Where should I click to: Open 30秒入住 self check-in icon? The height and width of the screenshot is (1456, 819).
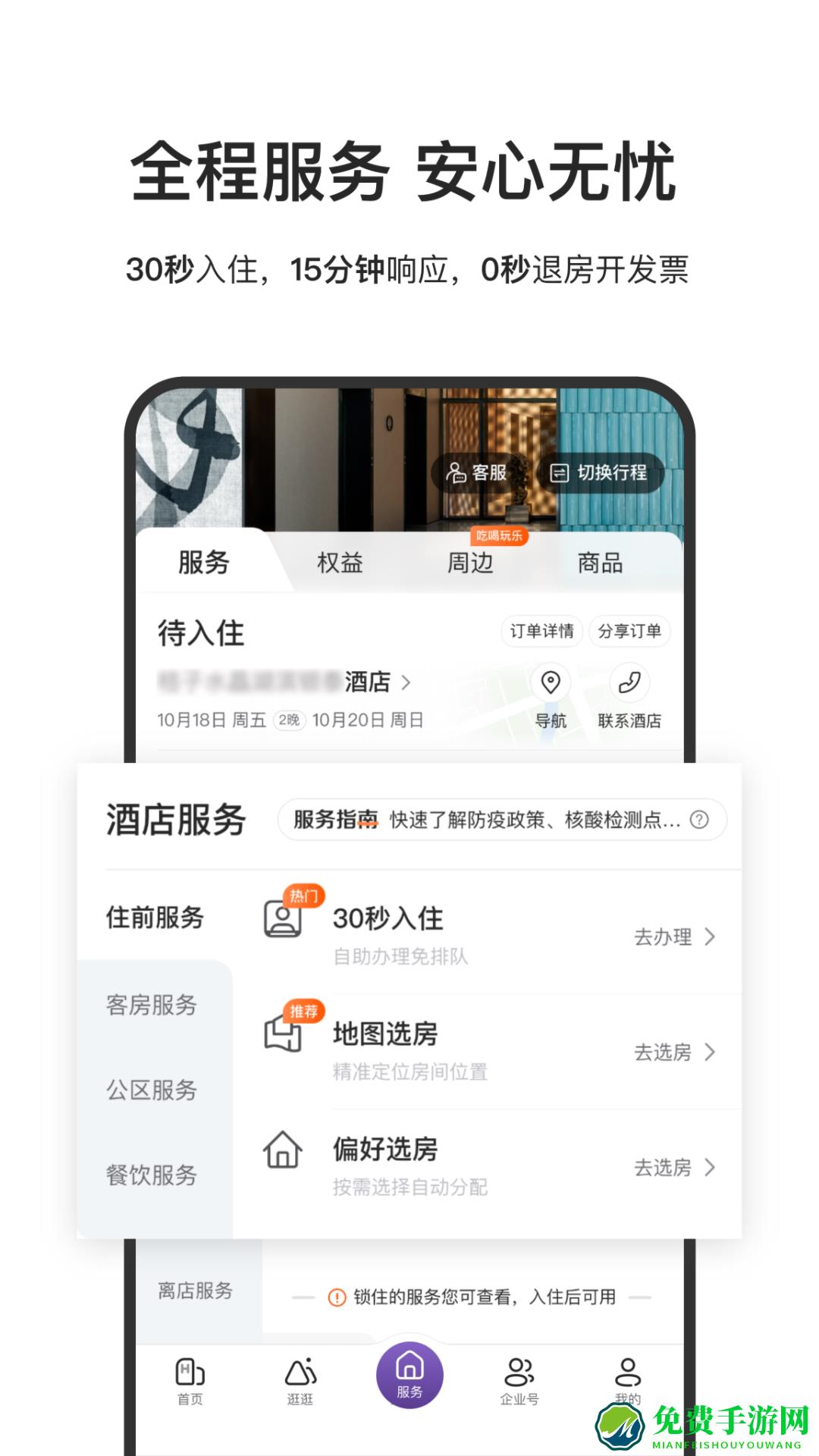(x=284, y=920)
